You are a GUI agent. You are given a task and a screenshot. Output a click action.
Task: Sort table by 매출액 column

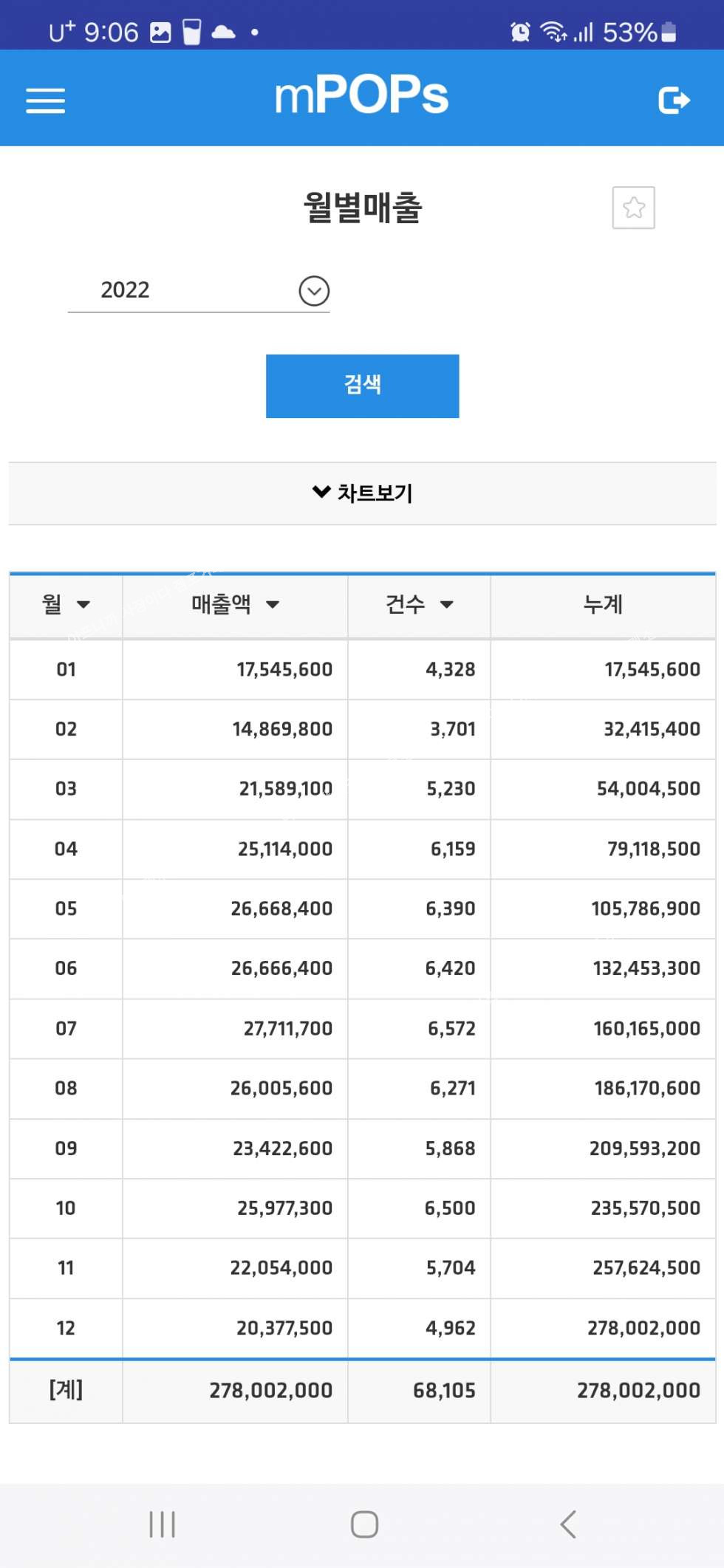point(235,605)
